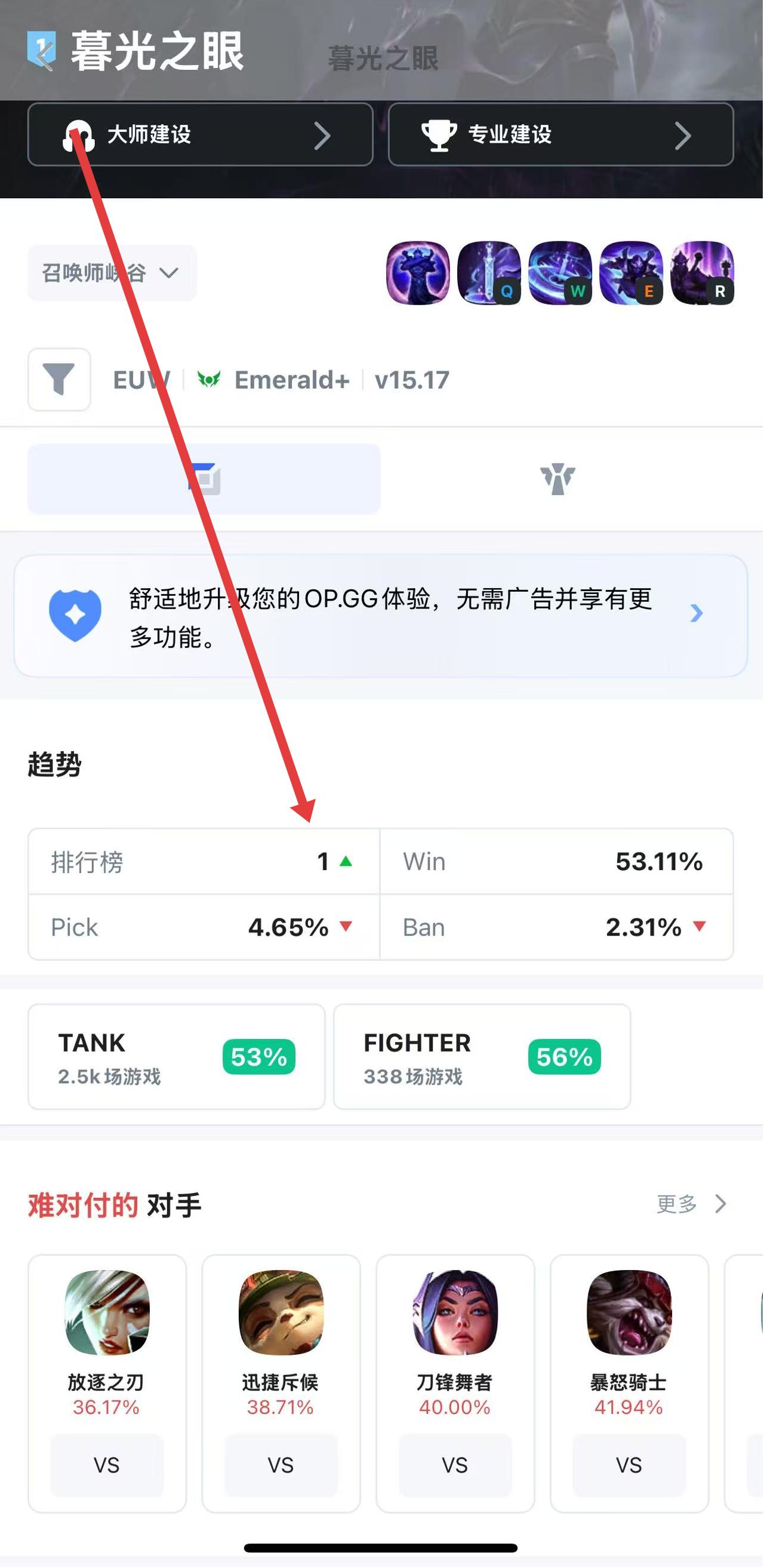
Task: View the E skill icon
Action: [x=632, y=273]
